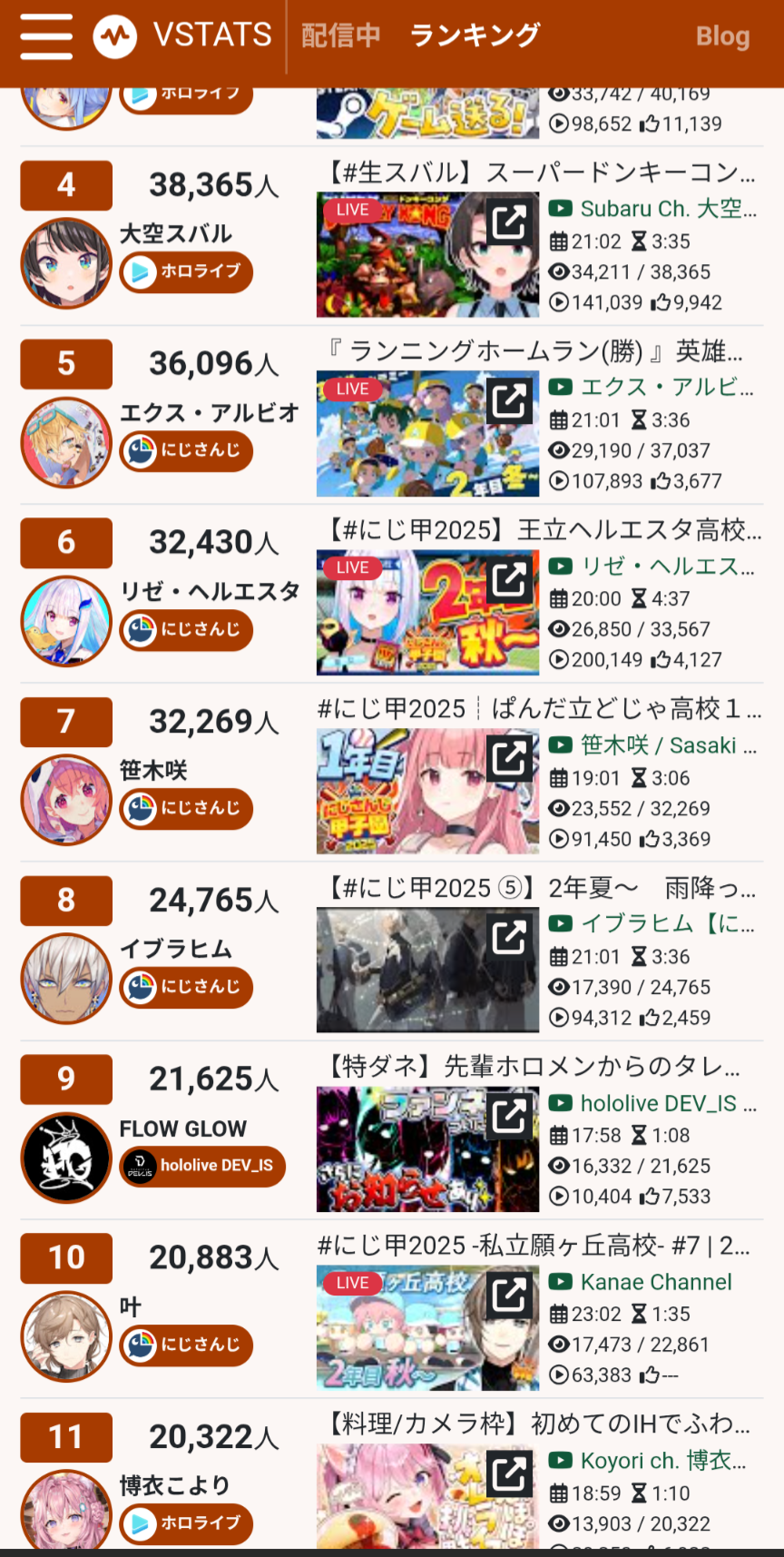Open external link on Subaru's stream thumbnail

click(x=509, y=222)
